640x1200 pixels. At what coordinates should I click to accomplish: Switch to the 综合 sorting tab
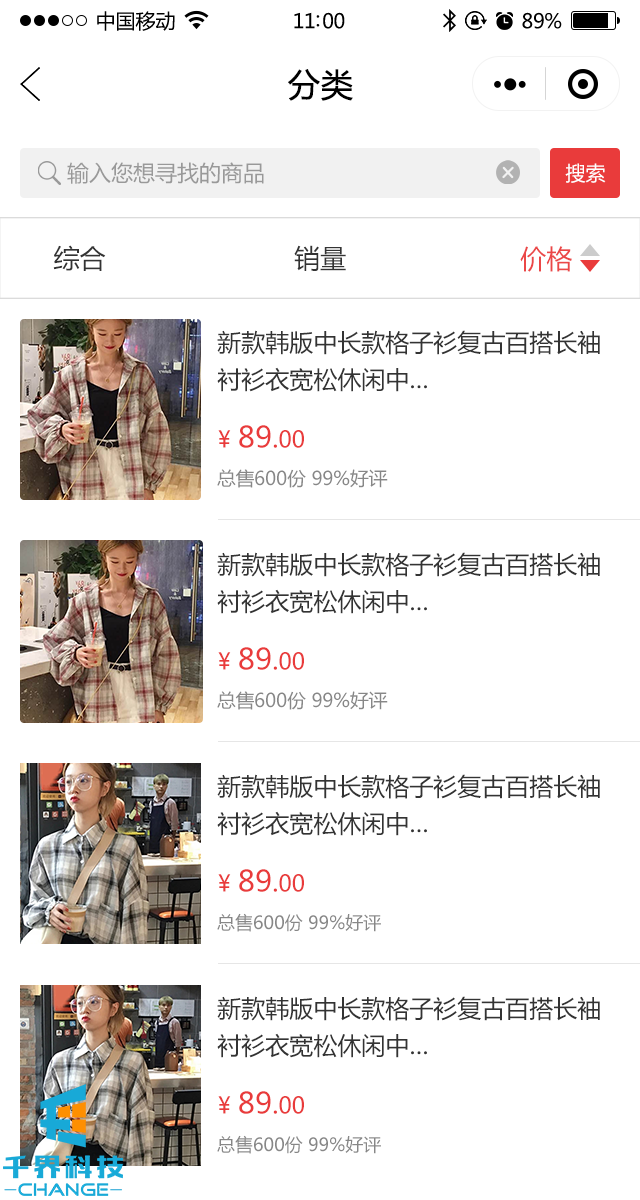point(79,259)
